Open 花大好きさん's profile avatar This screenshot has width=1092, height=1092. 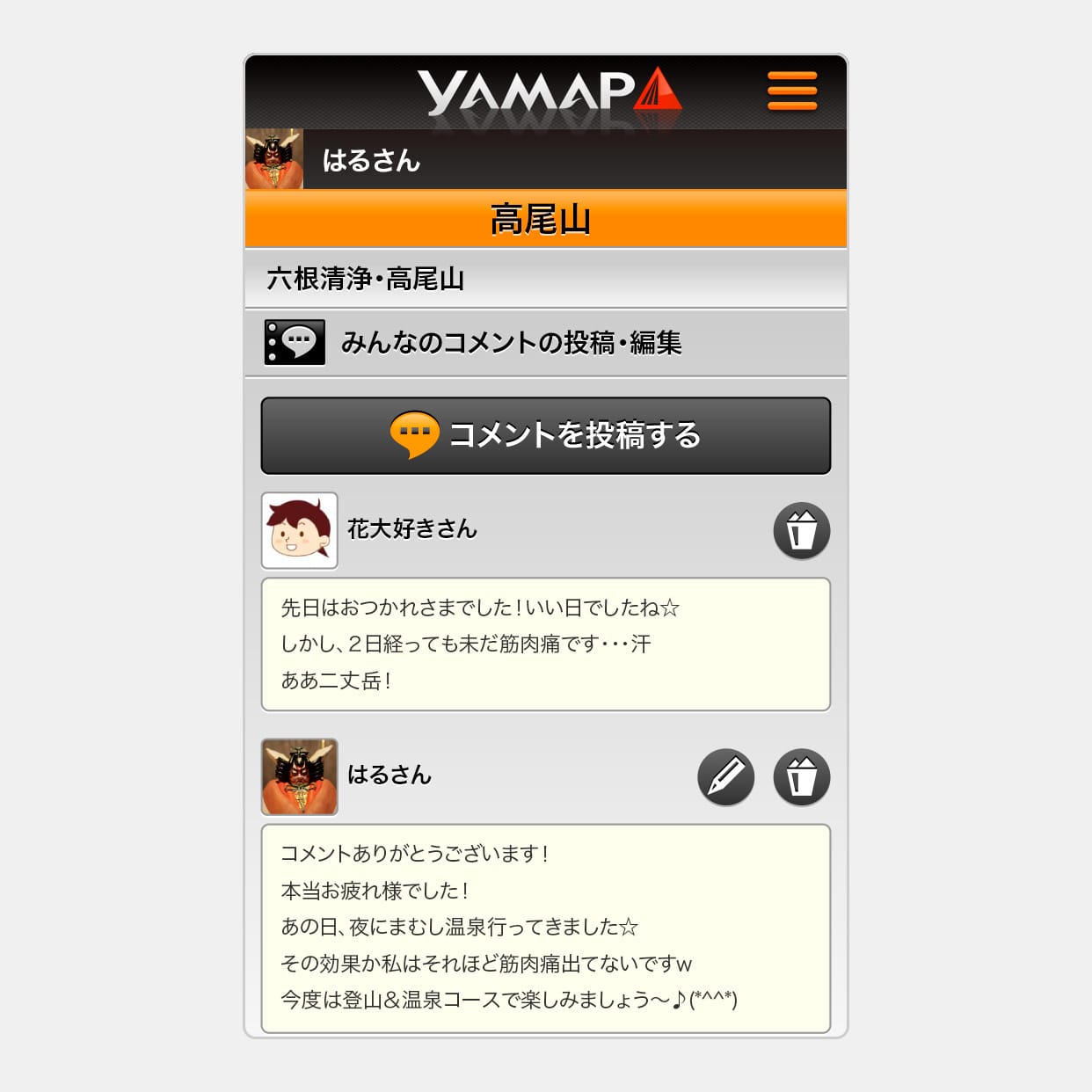pos(300,531)
